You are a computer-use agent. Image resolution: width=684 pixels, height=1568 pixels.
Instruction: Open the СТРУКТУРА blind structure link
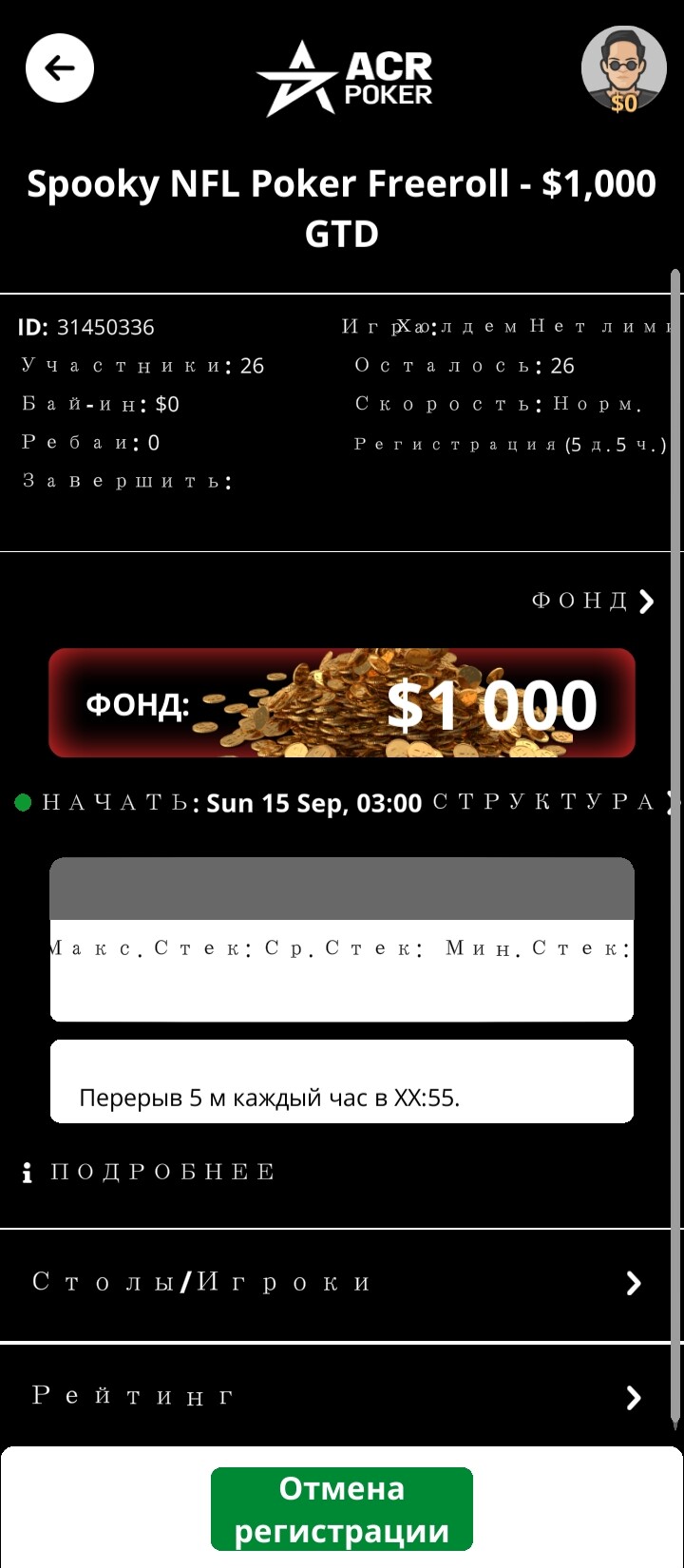click(554, 802)
